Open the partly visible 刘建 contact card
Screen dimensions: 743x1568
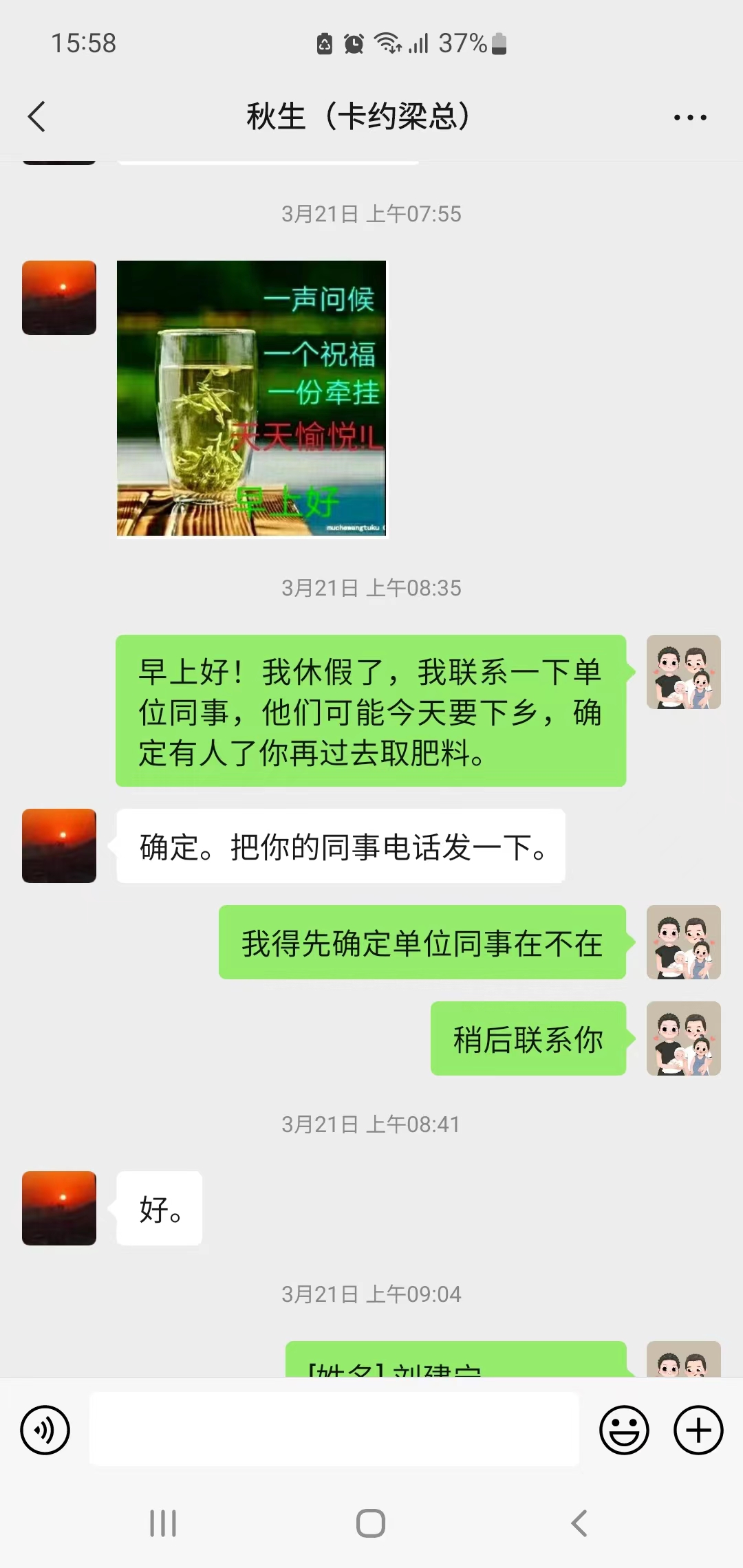coord(456,1359)
